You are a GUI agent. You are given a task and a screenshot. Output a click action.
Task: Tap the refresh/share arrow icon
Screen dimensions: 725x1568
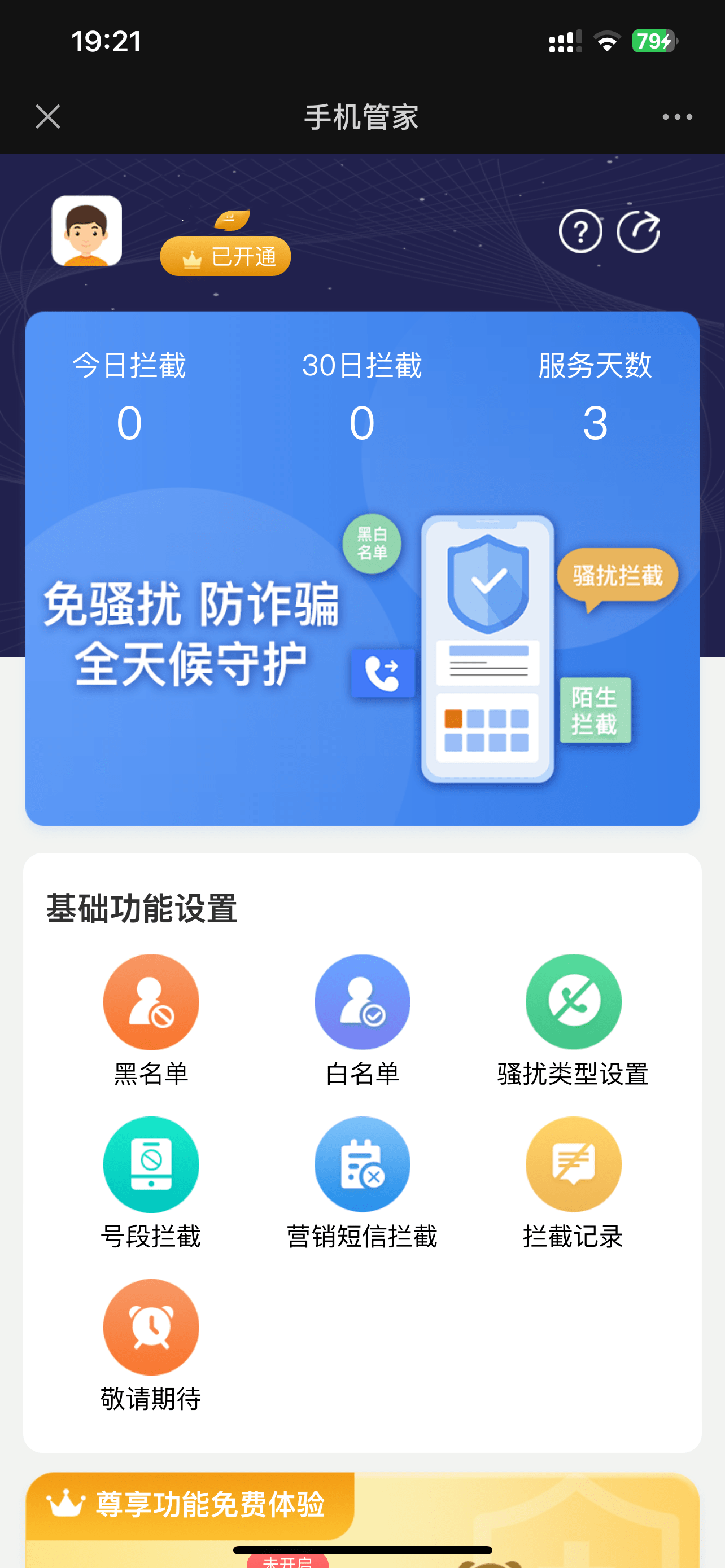637,231
